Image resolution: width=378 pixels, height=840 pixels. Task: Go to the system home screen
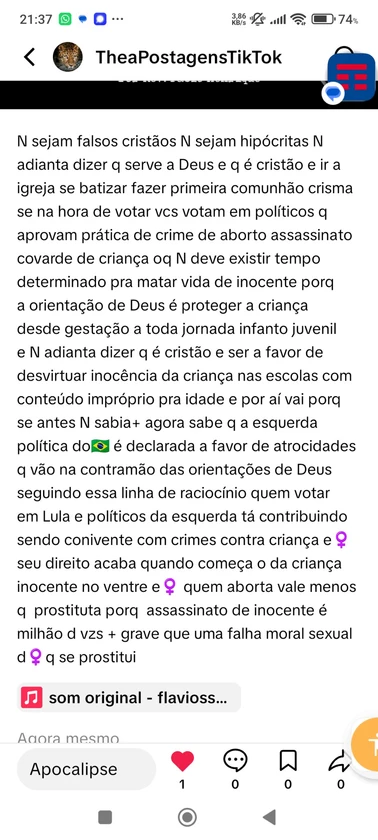click(x=187, y=817)
